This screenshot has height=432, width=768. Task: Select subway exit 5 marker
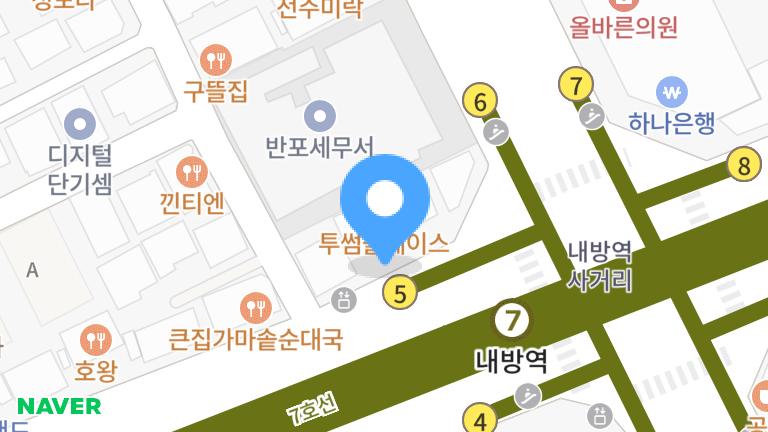(400, 293)
